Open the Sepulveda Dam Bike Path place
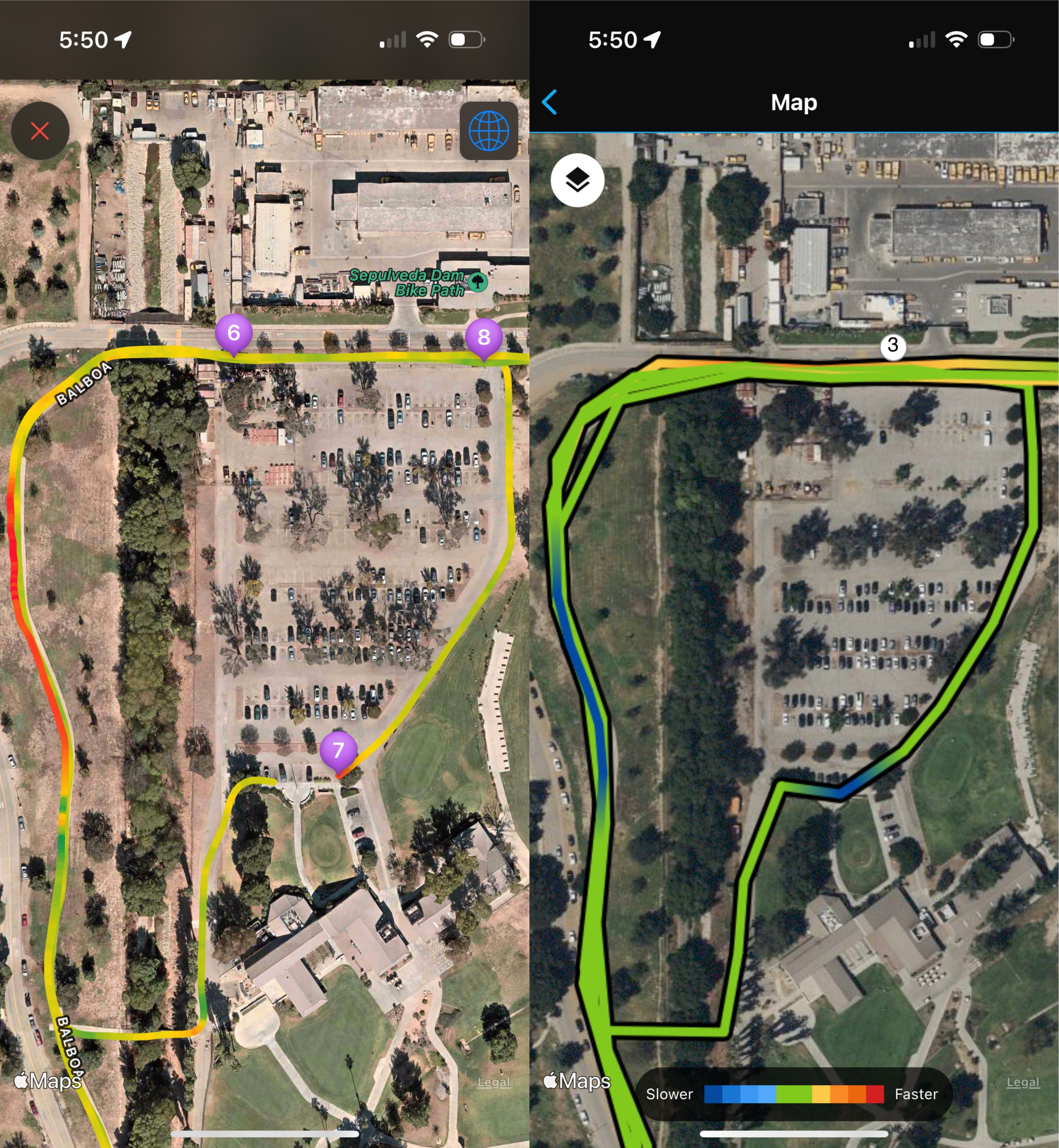The height and width of the screenshot is (1148, 1059). pos(477,282)
